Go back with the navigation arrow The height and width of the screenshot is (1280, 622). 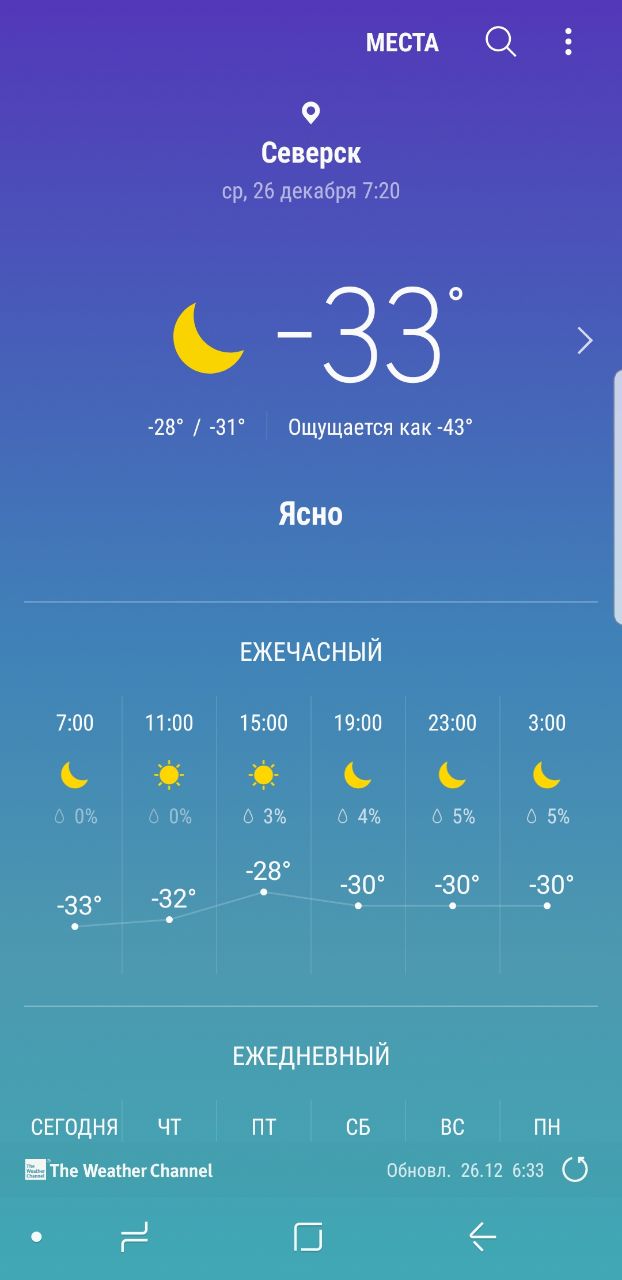point(482,1237)
